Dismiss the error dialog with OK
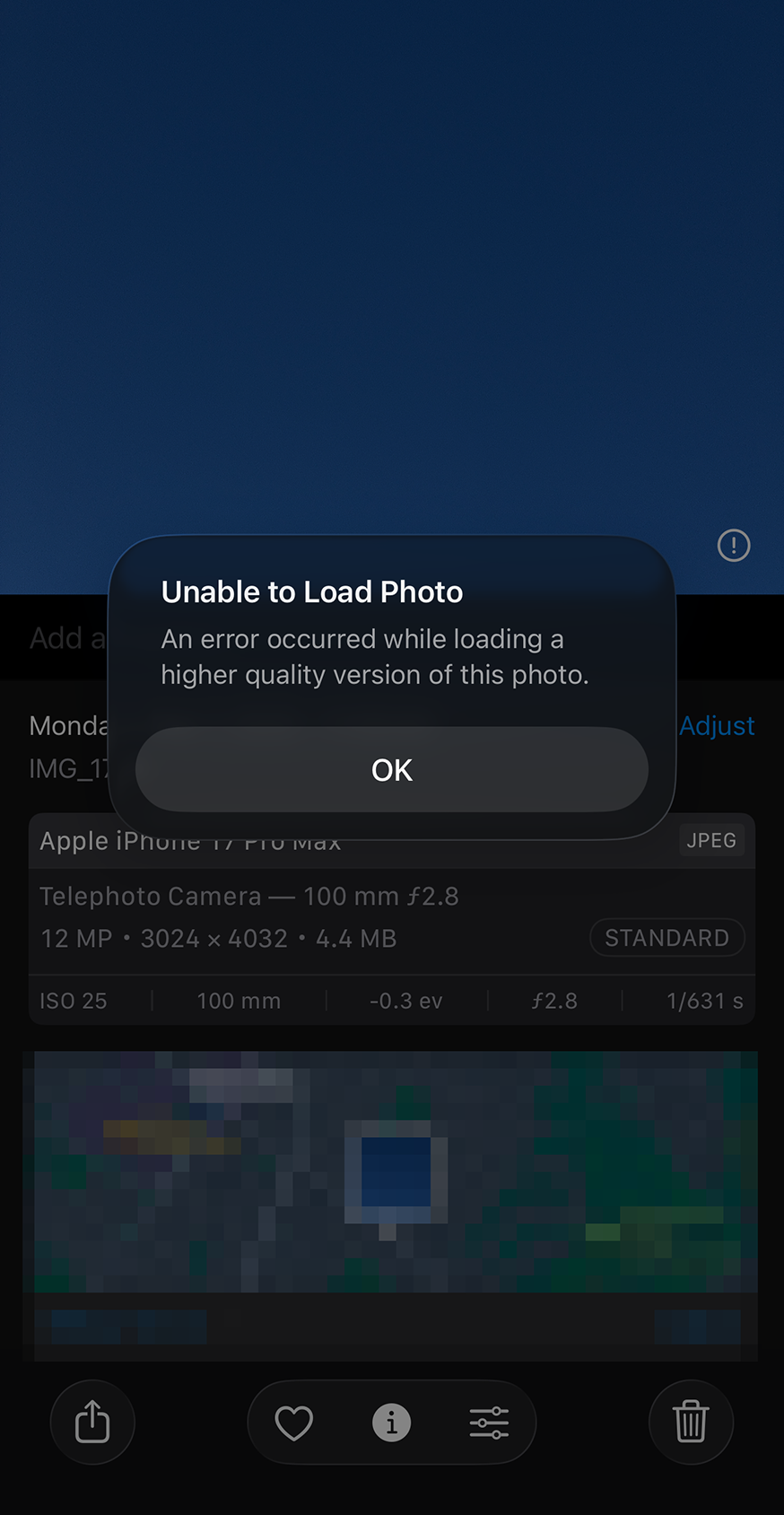 (391, 770)
